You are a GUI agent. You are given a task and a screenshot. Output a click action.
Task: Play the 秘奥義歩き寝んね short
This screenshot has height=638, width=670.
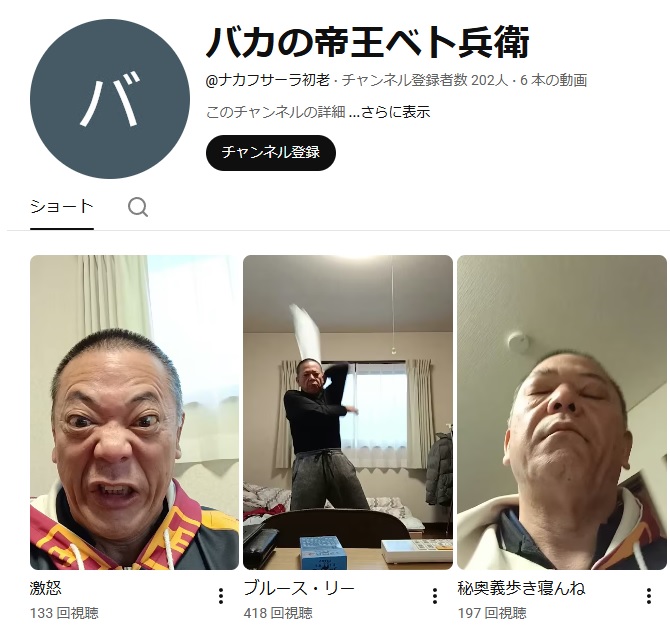[561, 412]
